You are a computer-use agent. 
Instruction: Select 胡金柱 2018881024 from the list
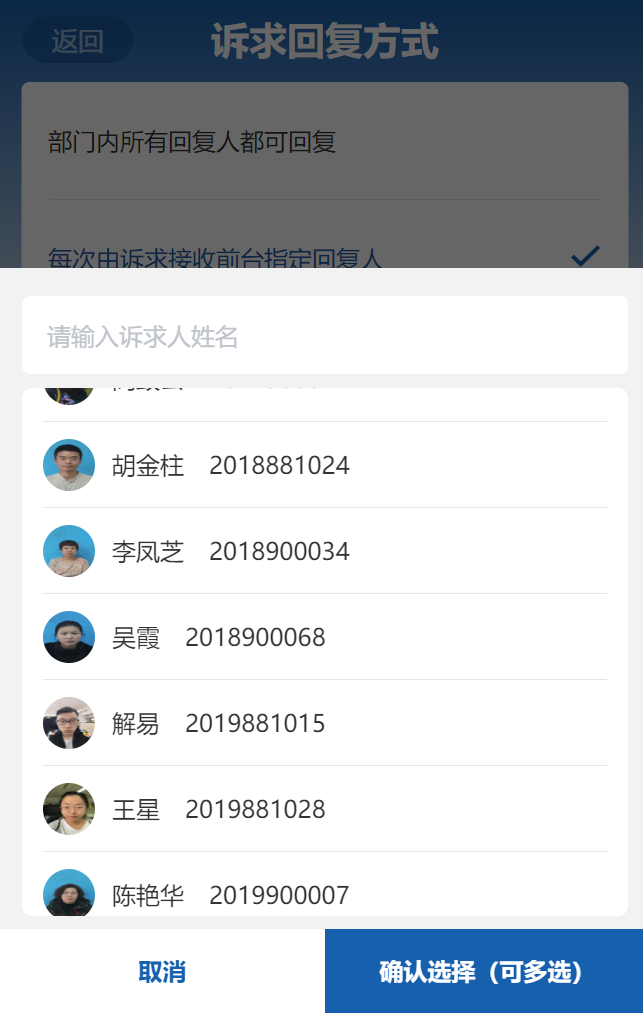[x=324, y=465]
